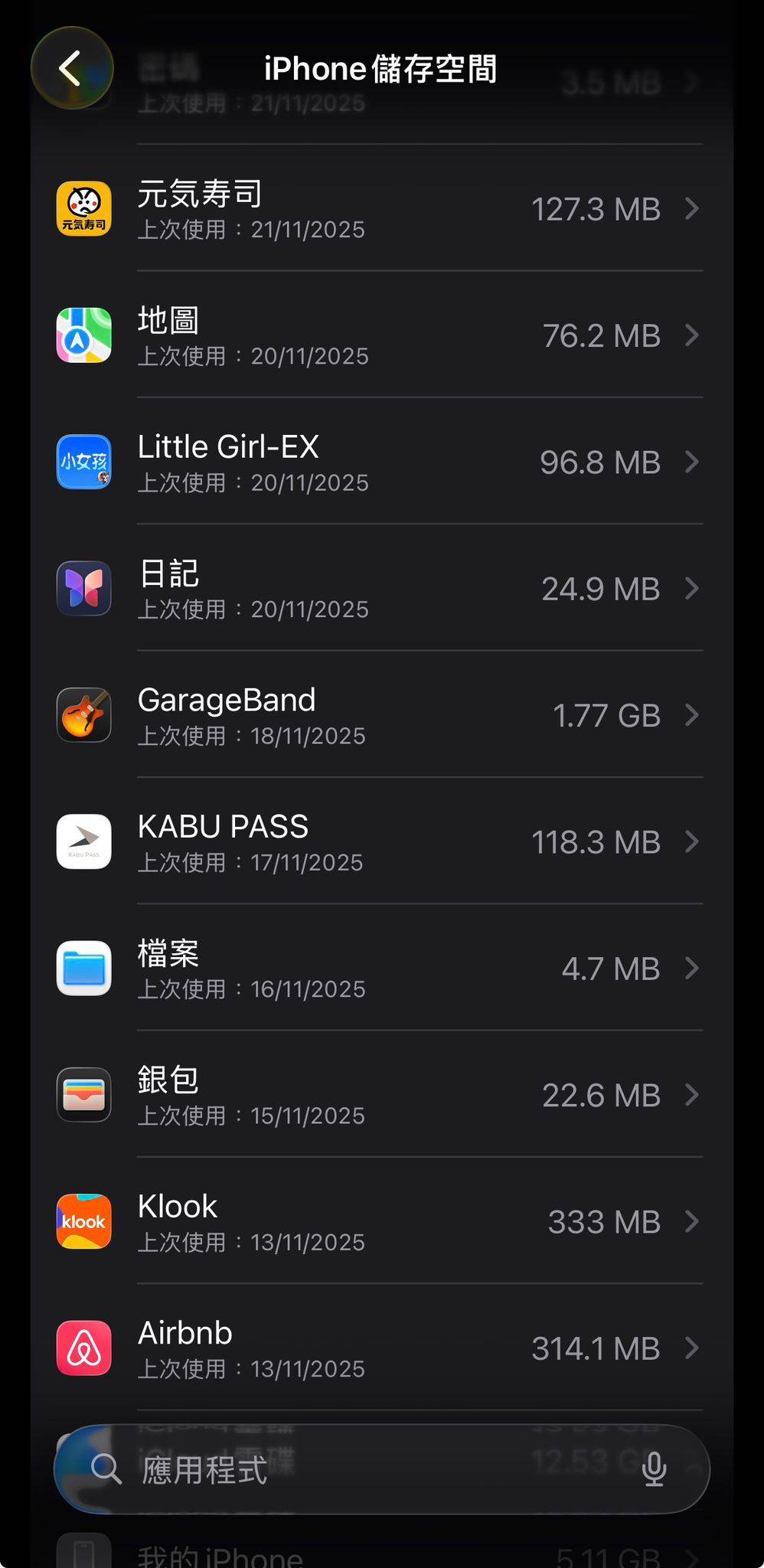Select the 銀包 row
The width and height of the screenshot is (764, 1568).
380,1095
